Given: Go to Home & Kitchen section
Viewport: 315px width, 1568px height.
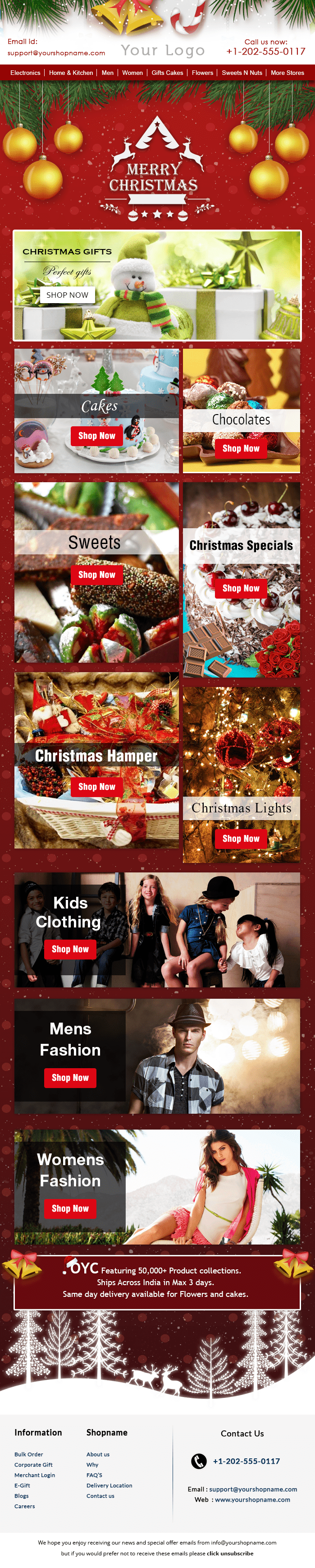Looking at the screenshot, I should pos(71,73).
